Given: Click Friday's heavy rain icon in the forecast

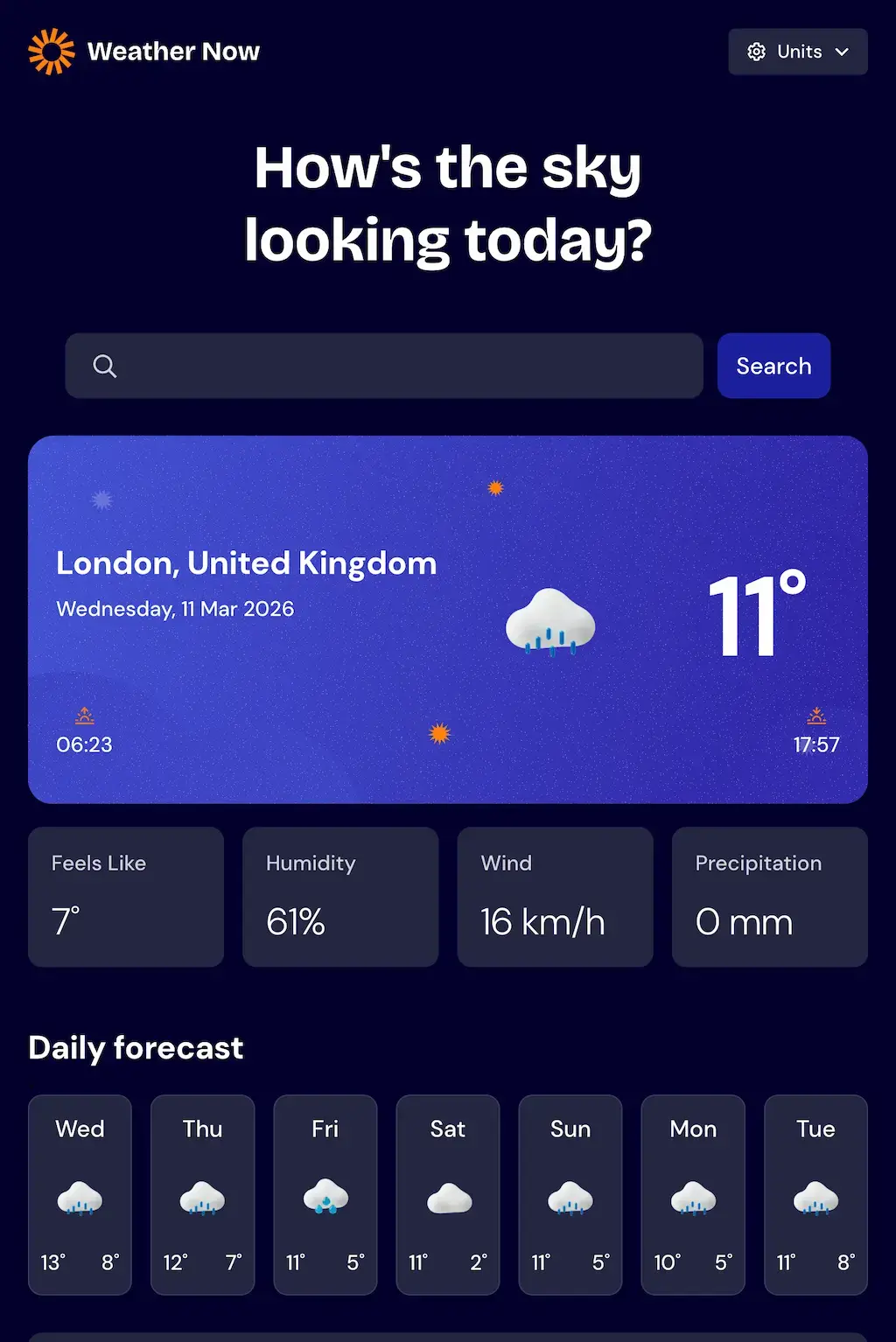Looking at the screenshot, I should [325, 1197].
